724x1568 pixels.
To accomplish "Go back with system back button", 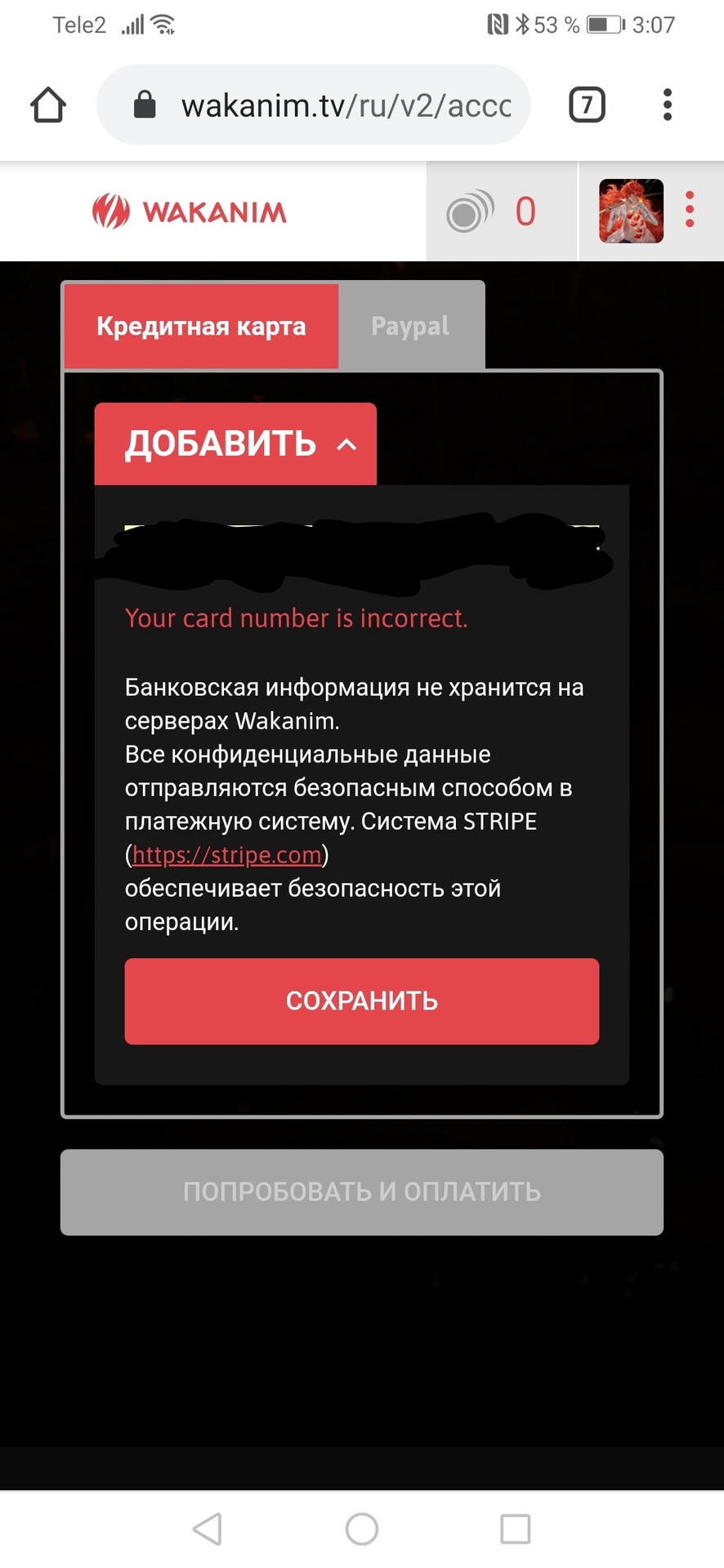I will click(x=208, y=1529).
